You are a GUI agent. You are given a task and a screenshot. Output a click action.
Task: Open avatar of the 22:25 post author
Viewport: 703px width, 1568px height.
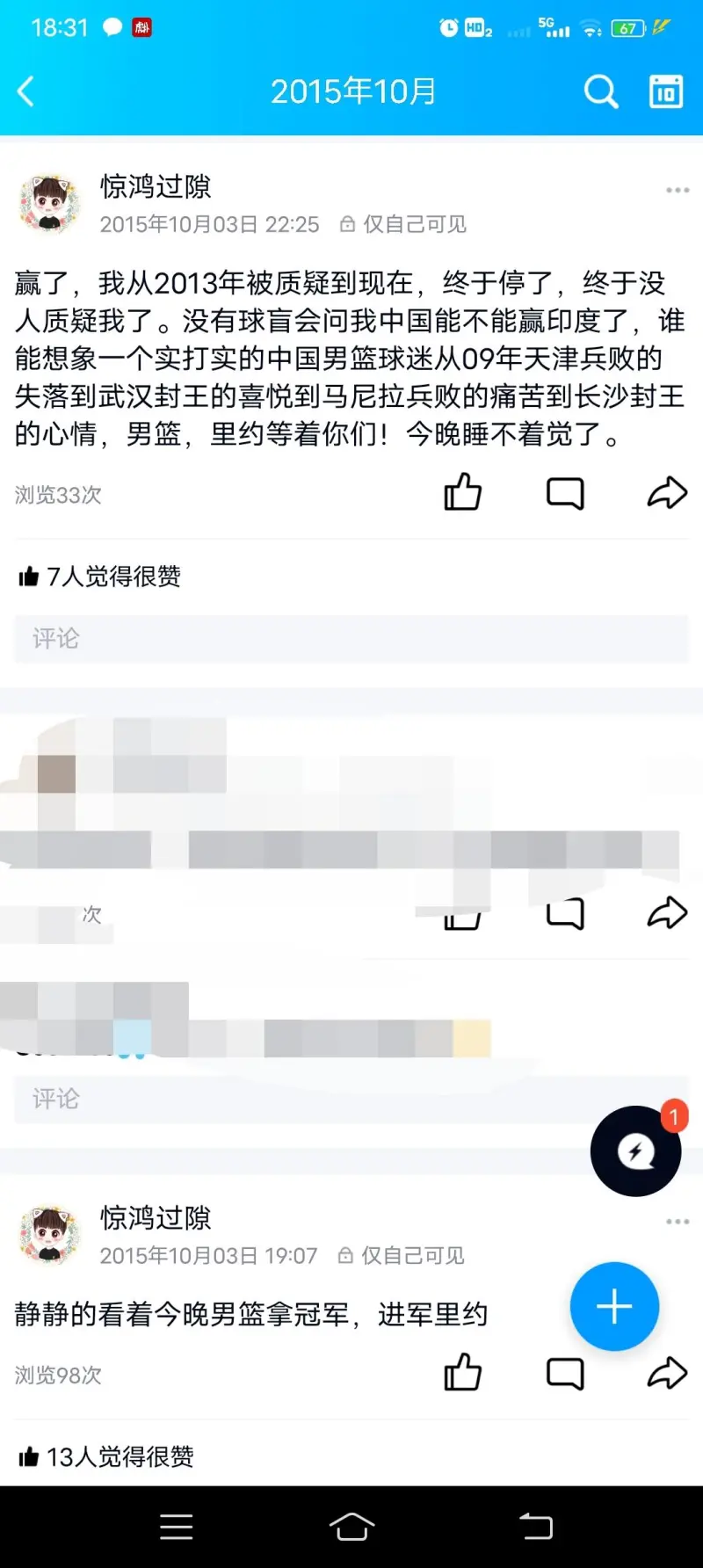pyautogui.click(x=50, y=204)
